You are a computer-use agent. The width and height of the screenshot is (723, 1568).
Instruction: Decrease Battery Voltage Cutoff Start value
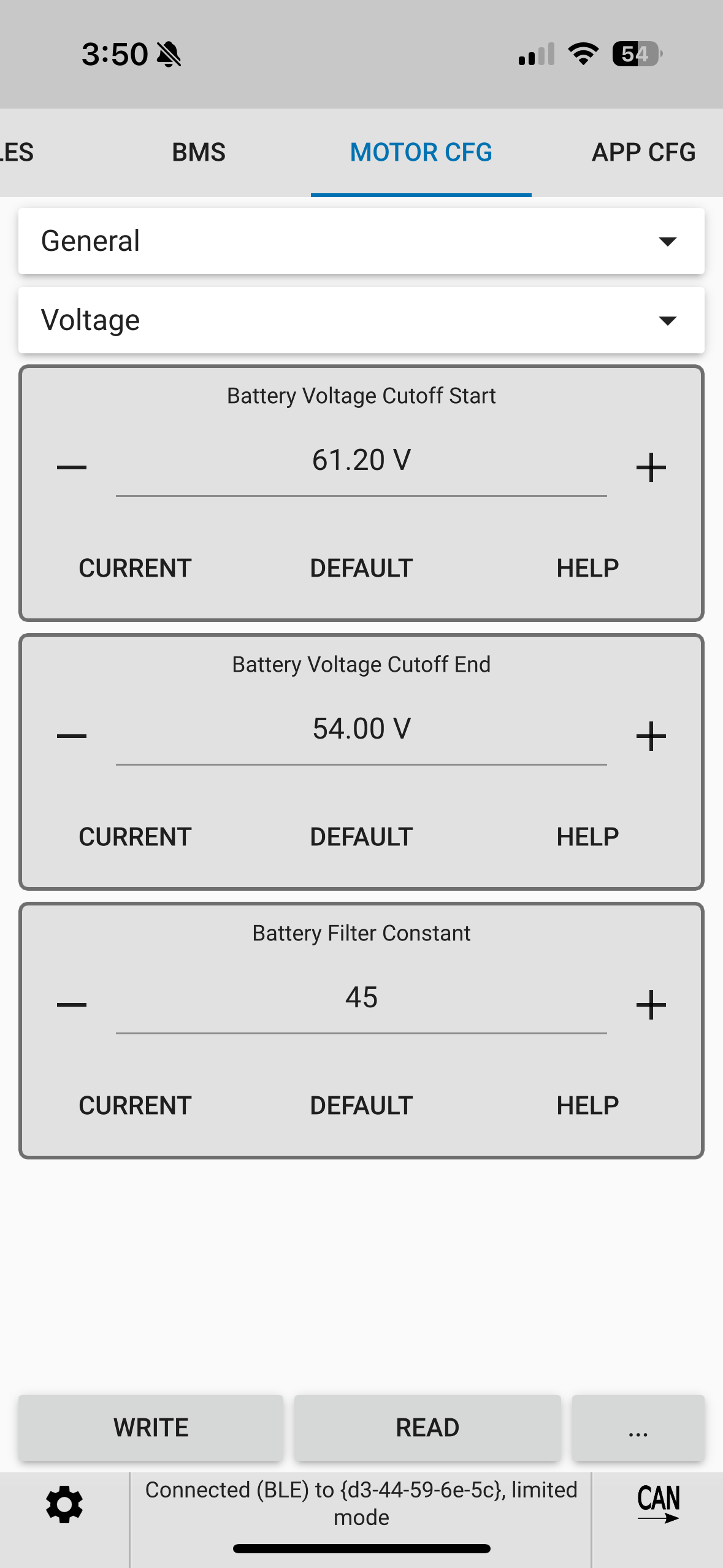[72, 467]
